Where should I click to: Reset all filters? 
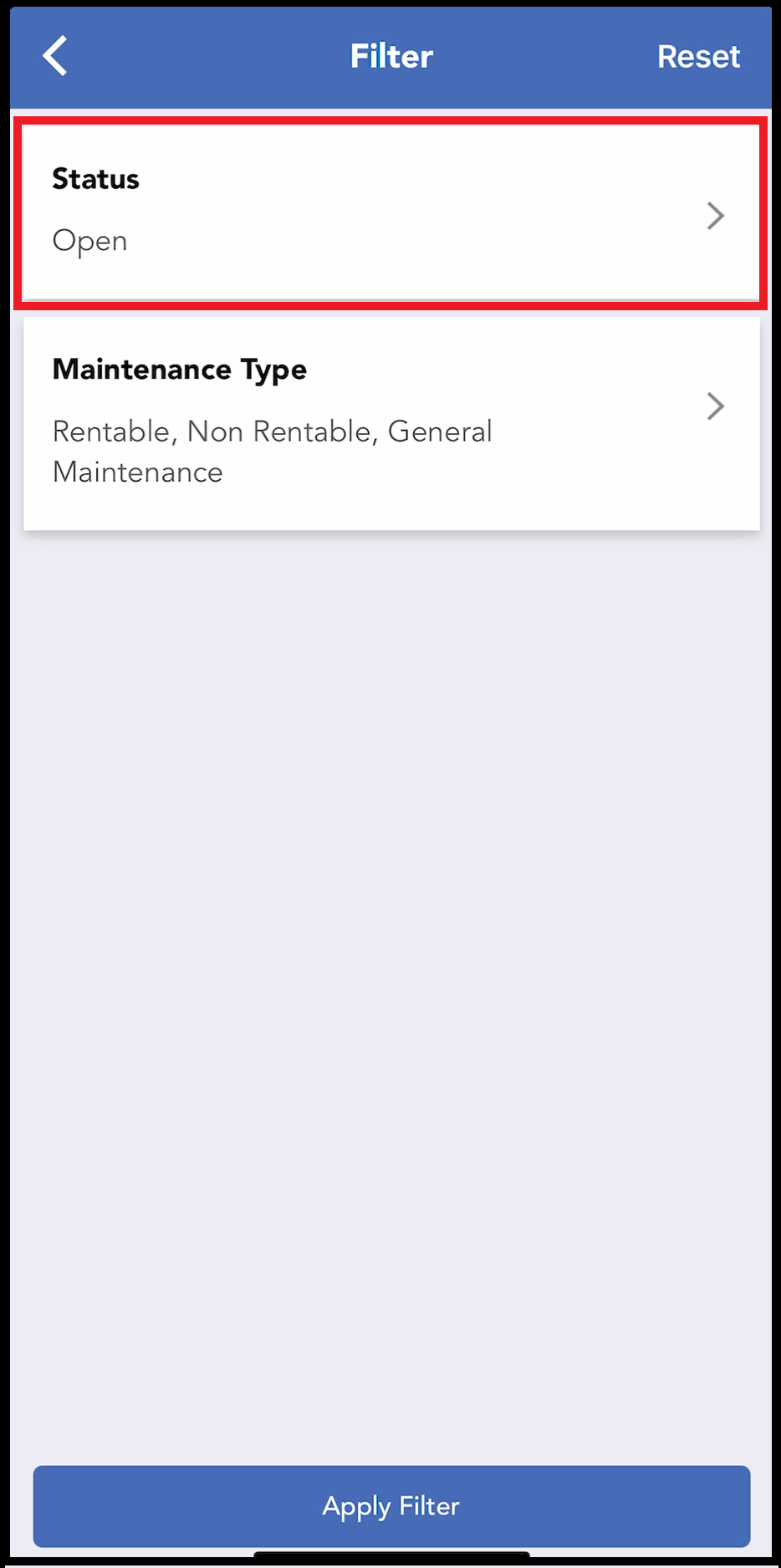click(x=698, y=57)
